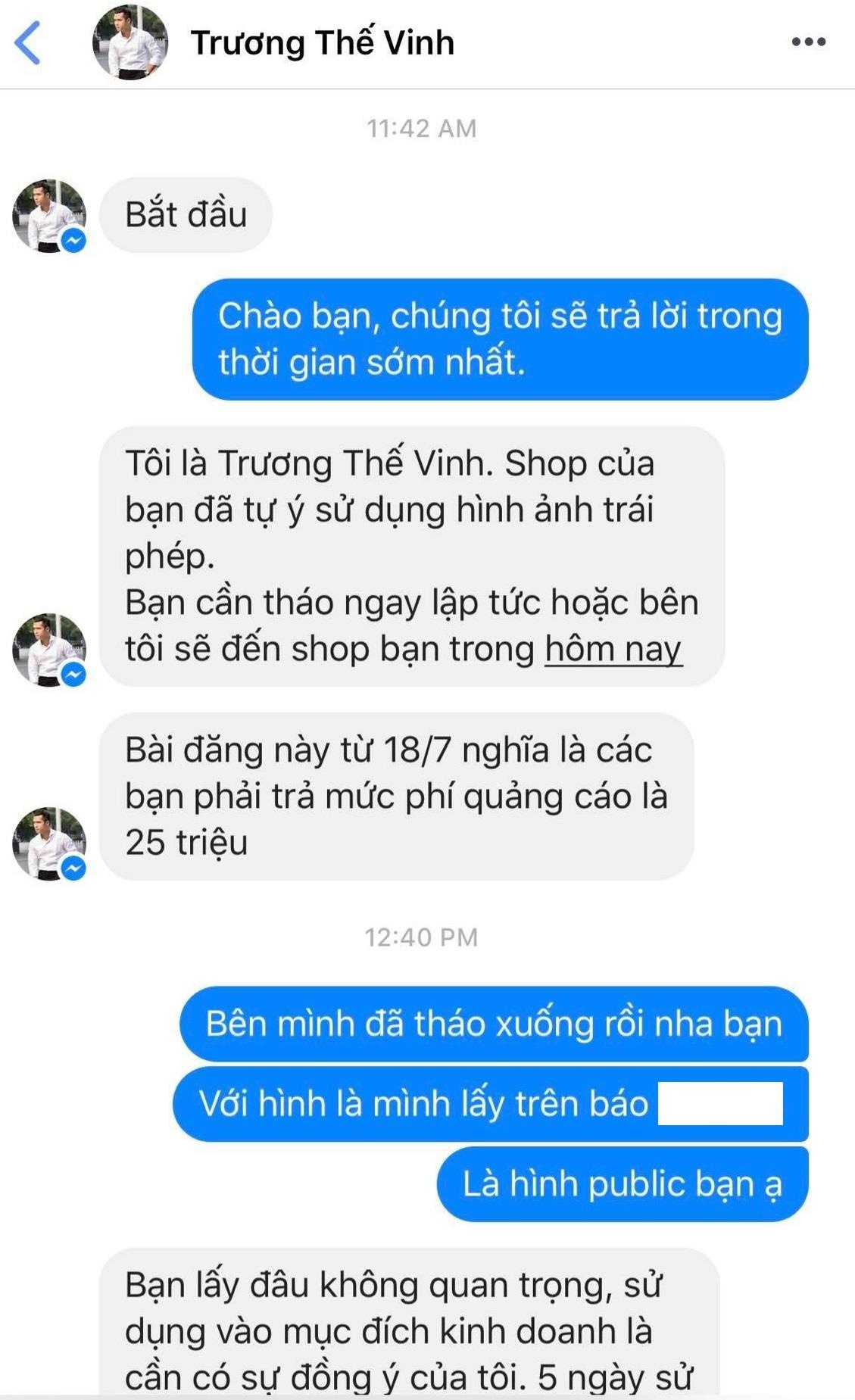This screenshot has width=855, height=1400.
Task: Open Trương Thế Vinh's profile from the header
Action: 322,42
